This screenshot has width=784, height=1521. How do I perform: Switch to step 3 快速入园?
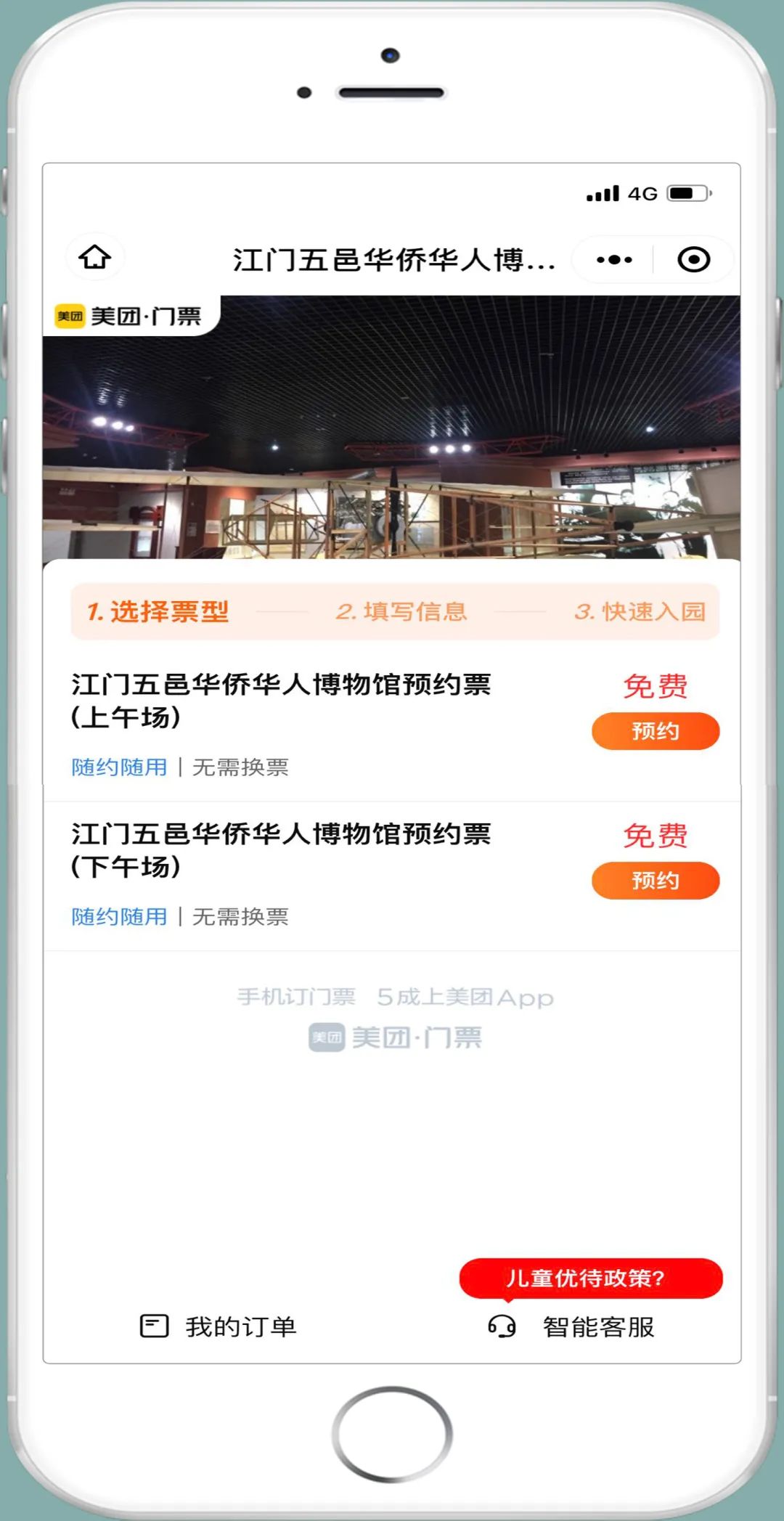pos(642,612)
